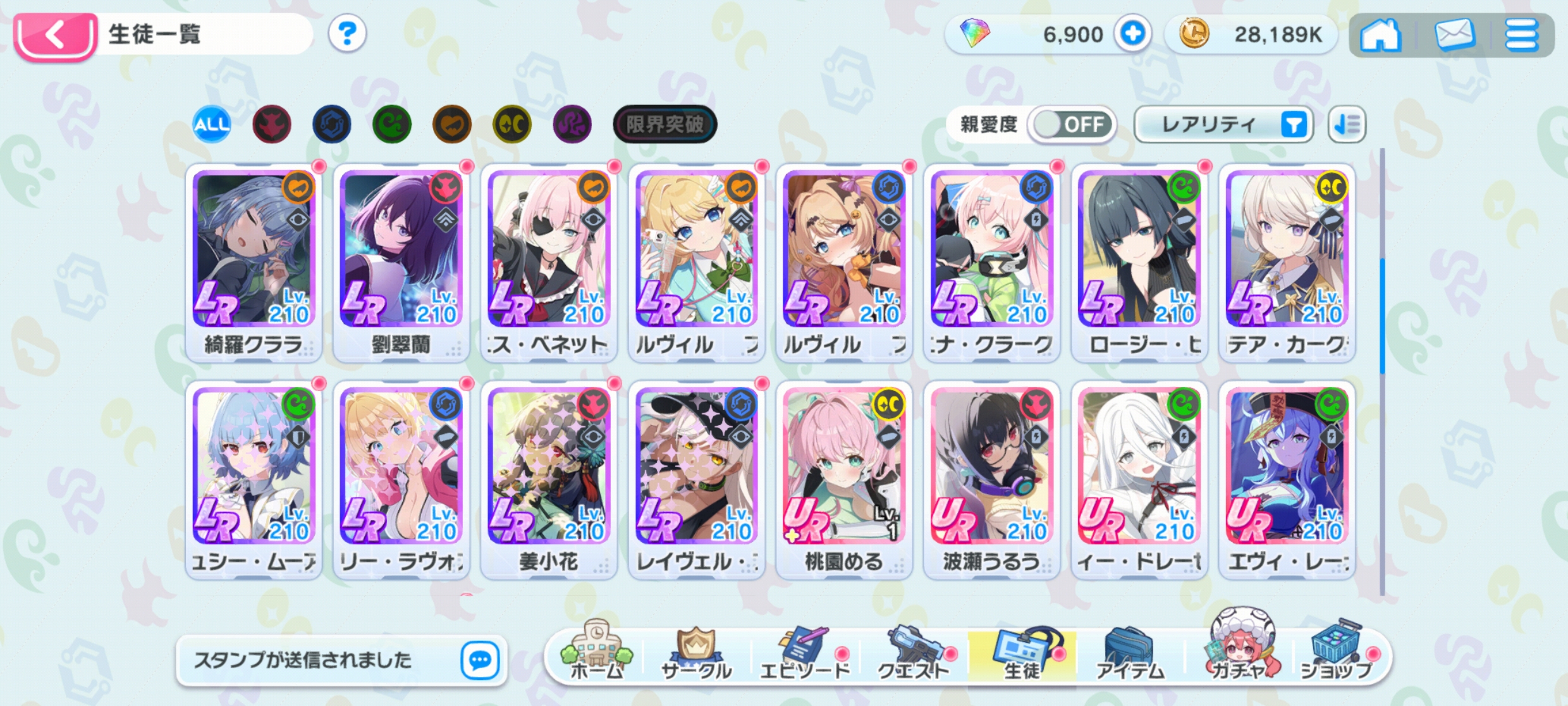
Task: Open the chat bubble button
Action: pyautogui.click(x=480, y=660)
